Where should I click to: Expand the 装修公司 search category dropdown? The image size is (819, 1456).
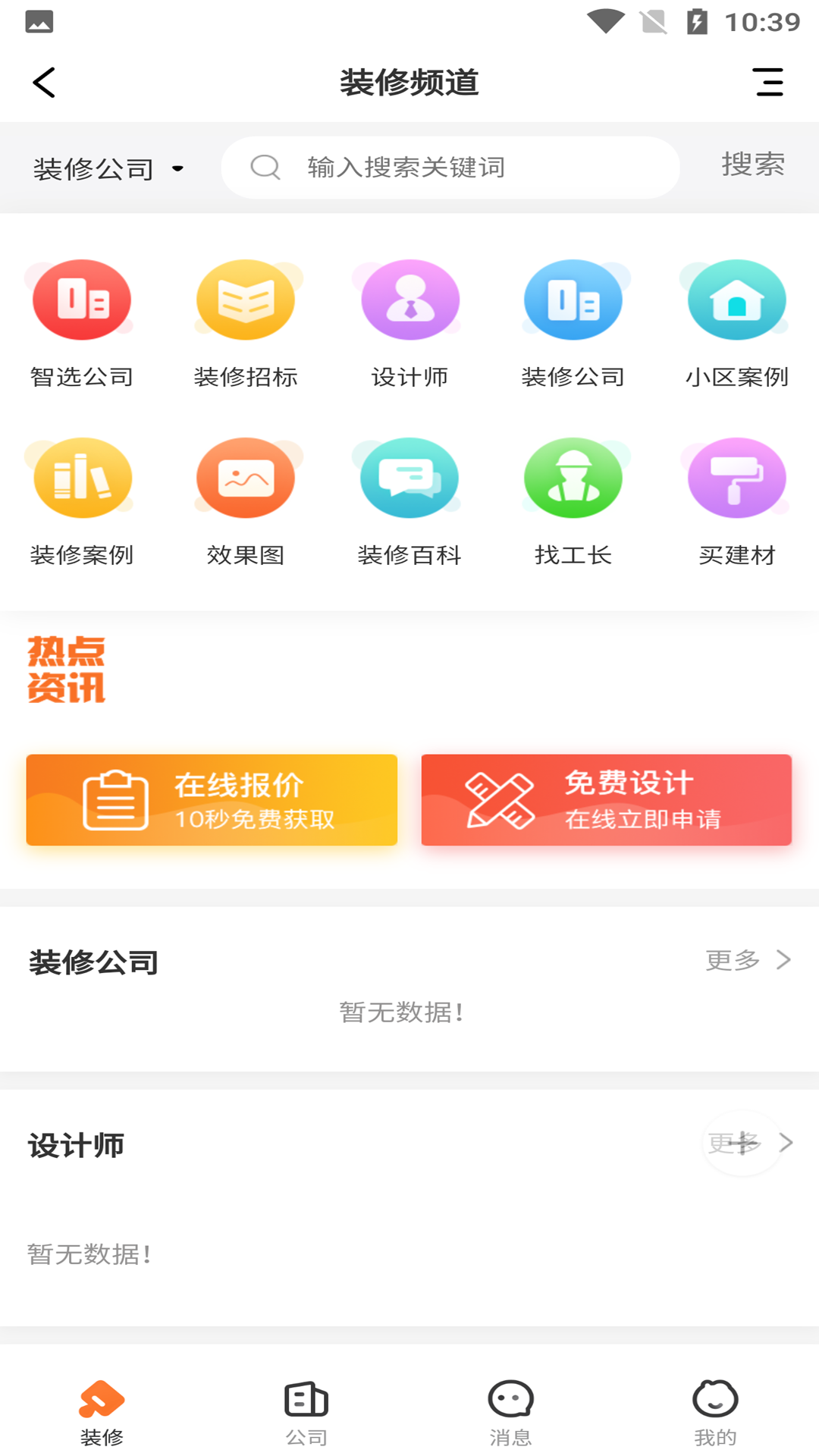(106, 167)
